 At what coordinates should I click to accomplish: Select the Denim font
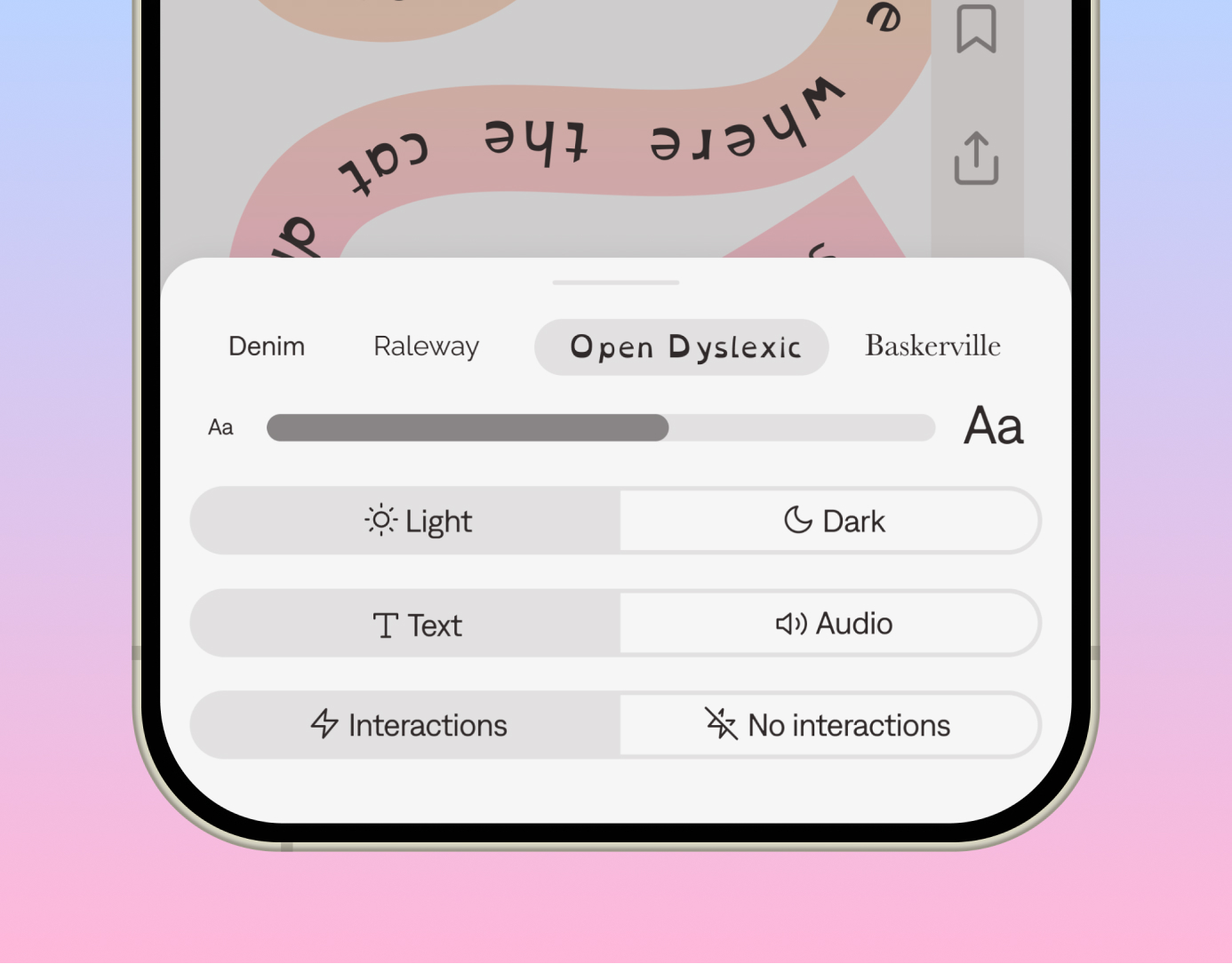[267, 347]
